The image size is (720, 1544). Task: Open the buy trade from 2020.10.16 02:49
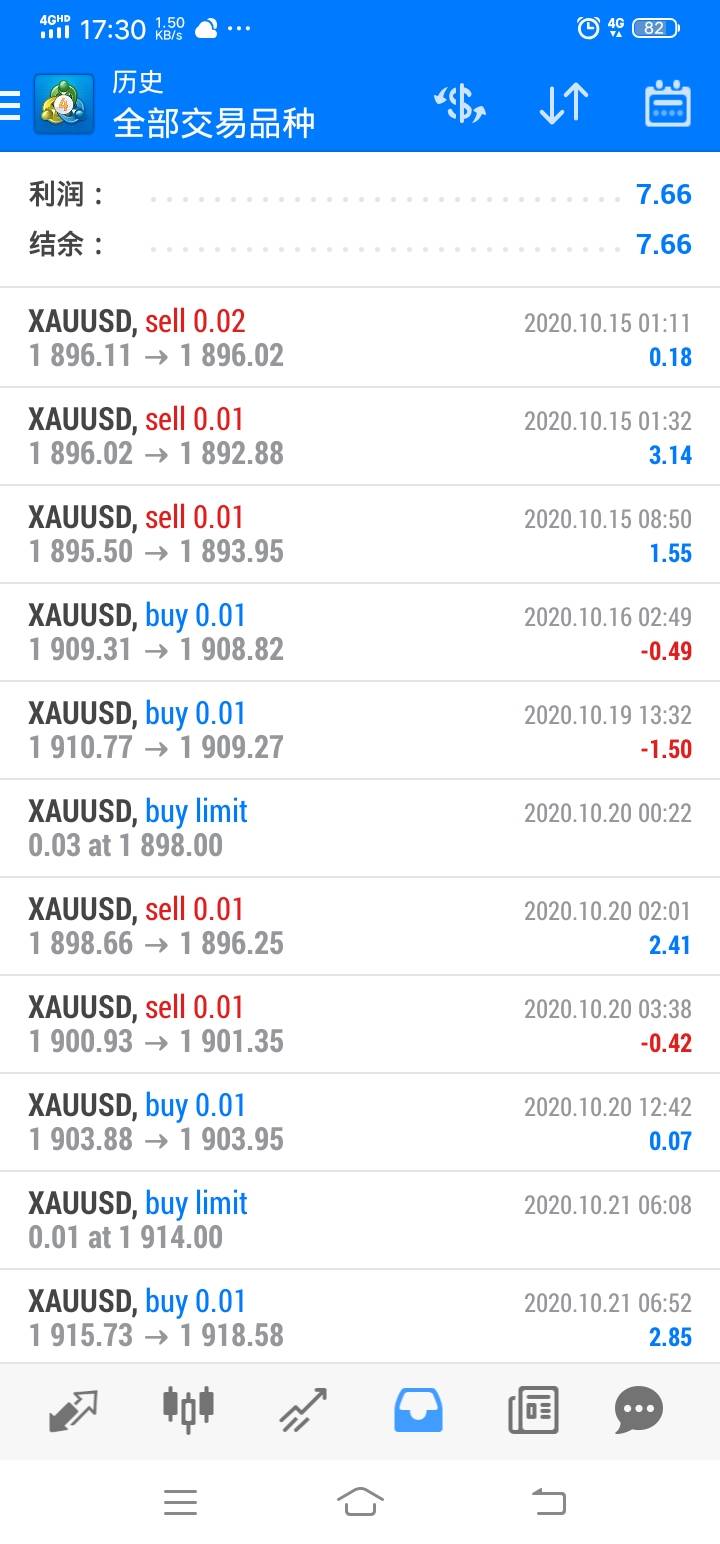[360, 632]
